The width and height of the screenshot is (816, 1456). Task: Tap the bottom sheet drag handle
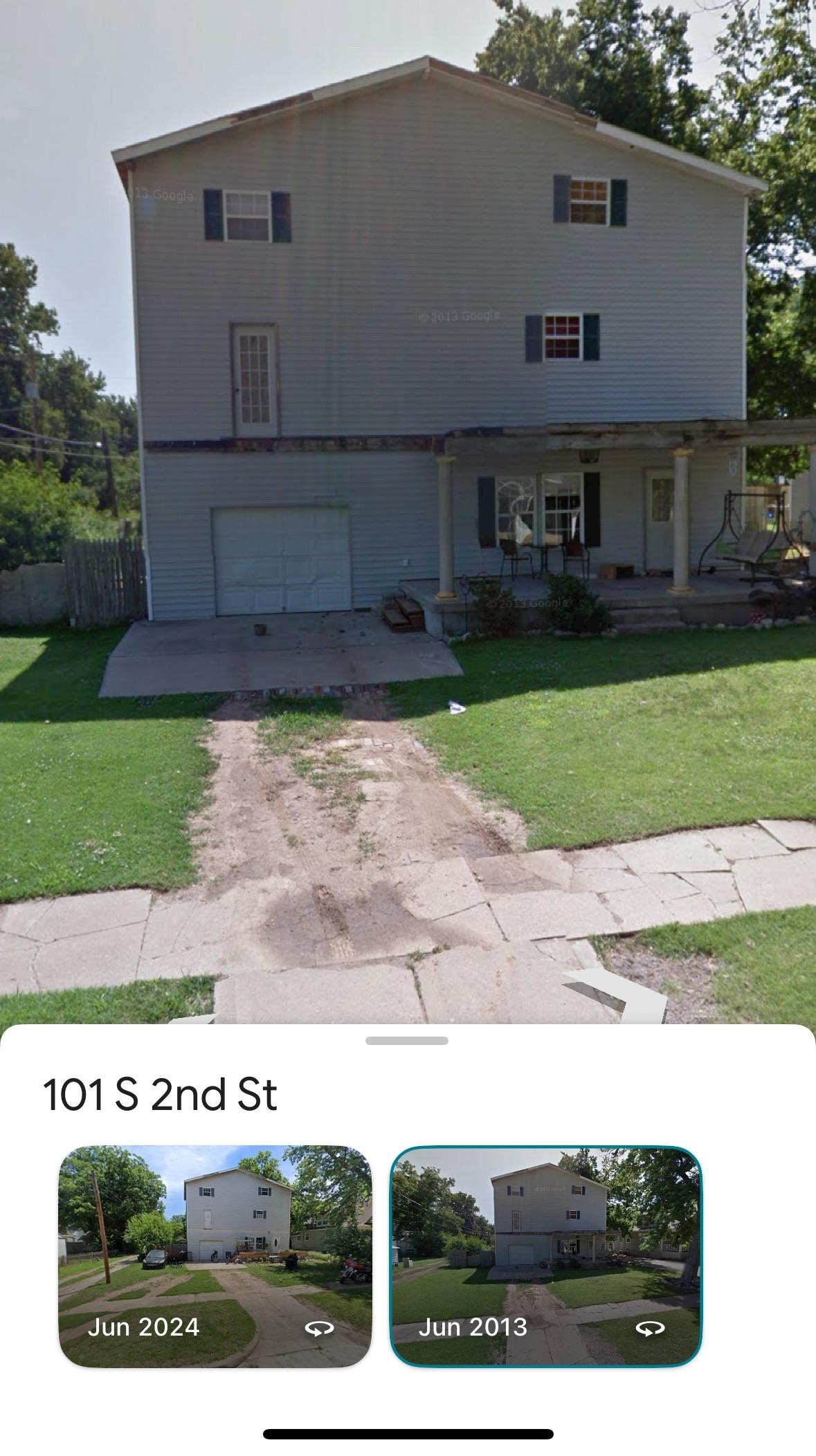tap(407, 1041)
